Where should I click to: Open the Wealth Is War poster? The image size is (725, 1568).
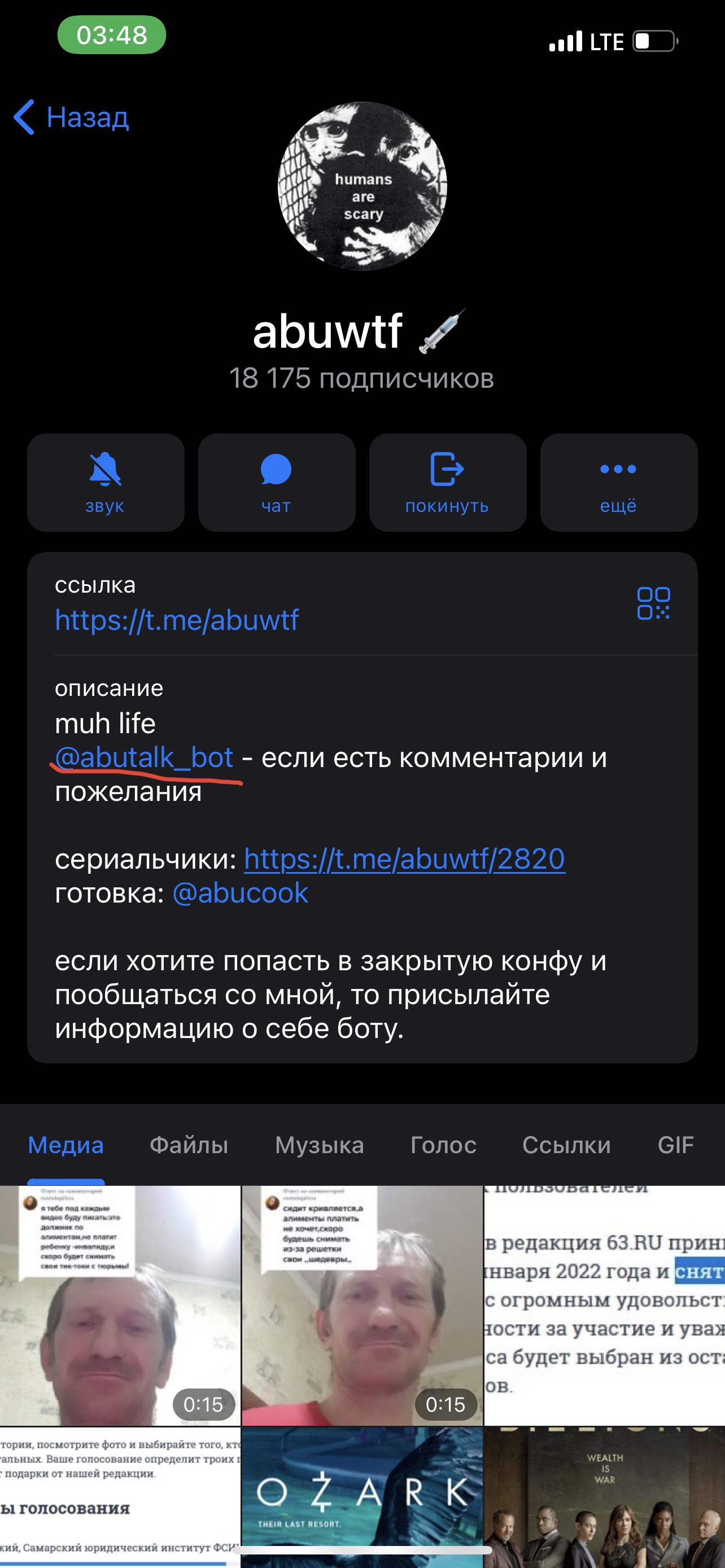[x=605, y=1497]
